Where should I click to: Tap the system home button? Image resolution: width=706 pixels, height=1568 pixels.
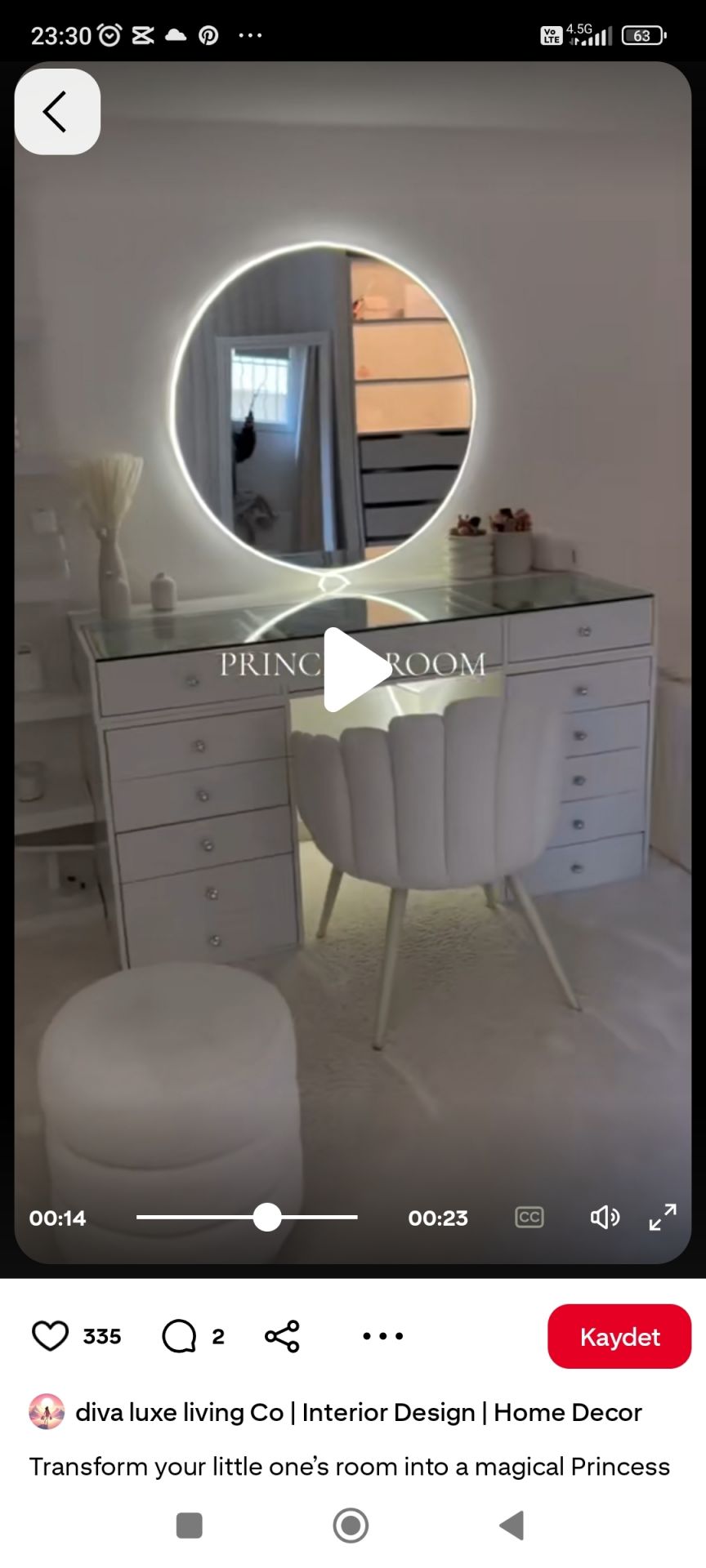coord(351,1525)
